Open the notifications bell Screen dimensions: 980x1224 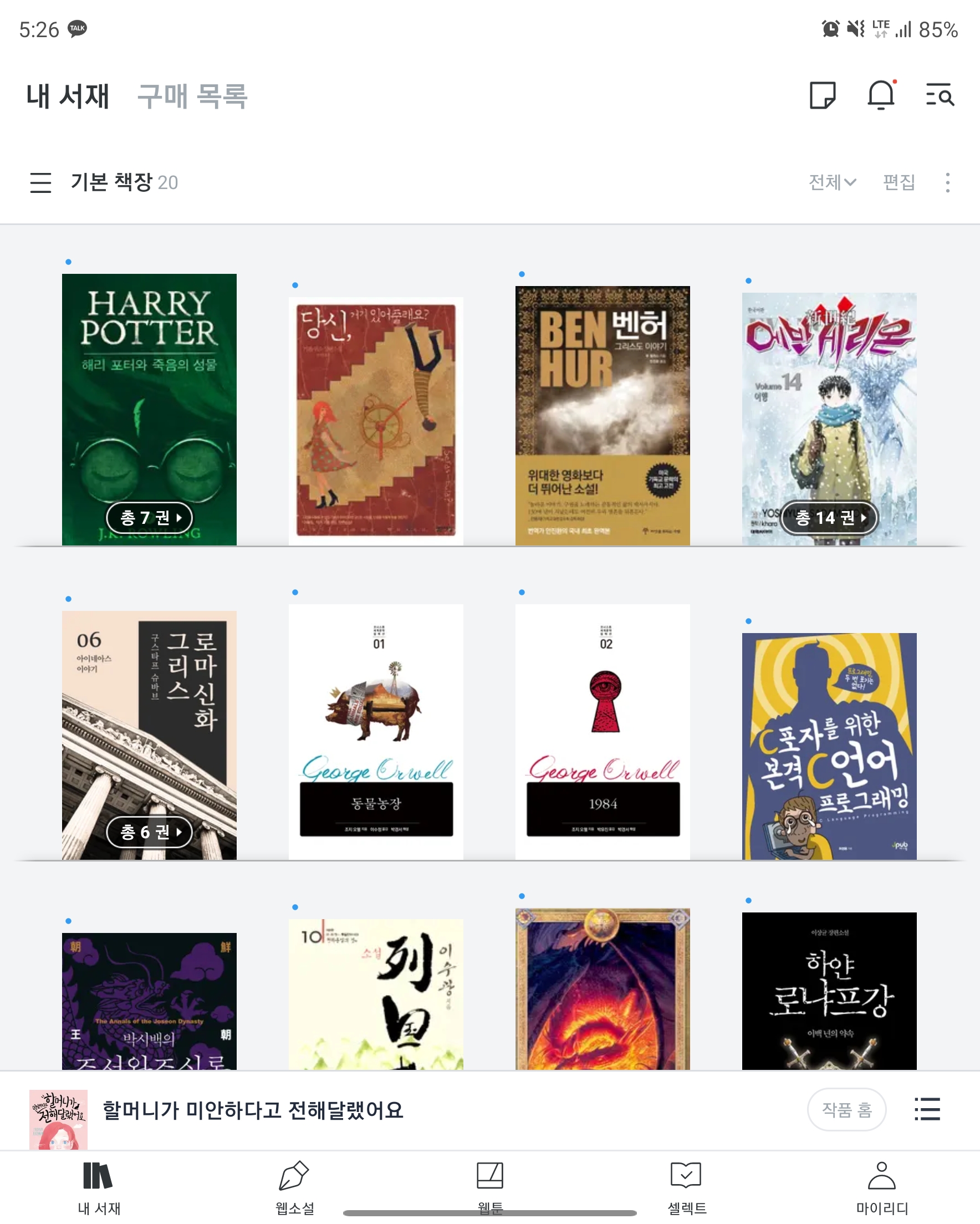click(881, 95)
